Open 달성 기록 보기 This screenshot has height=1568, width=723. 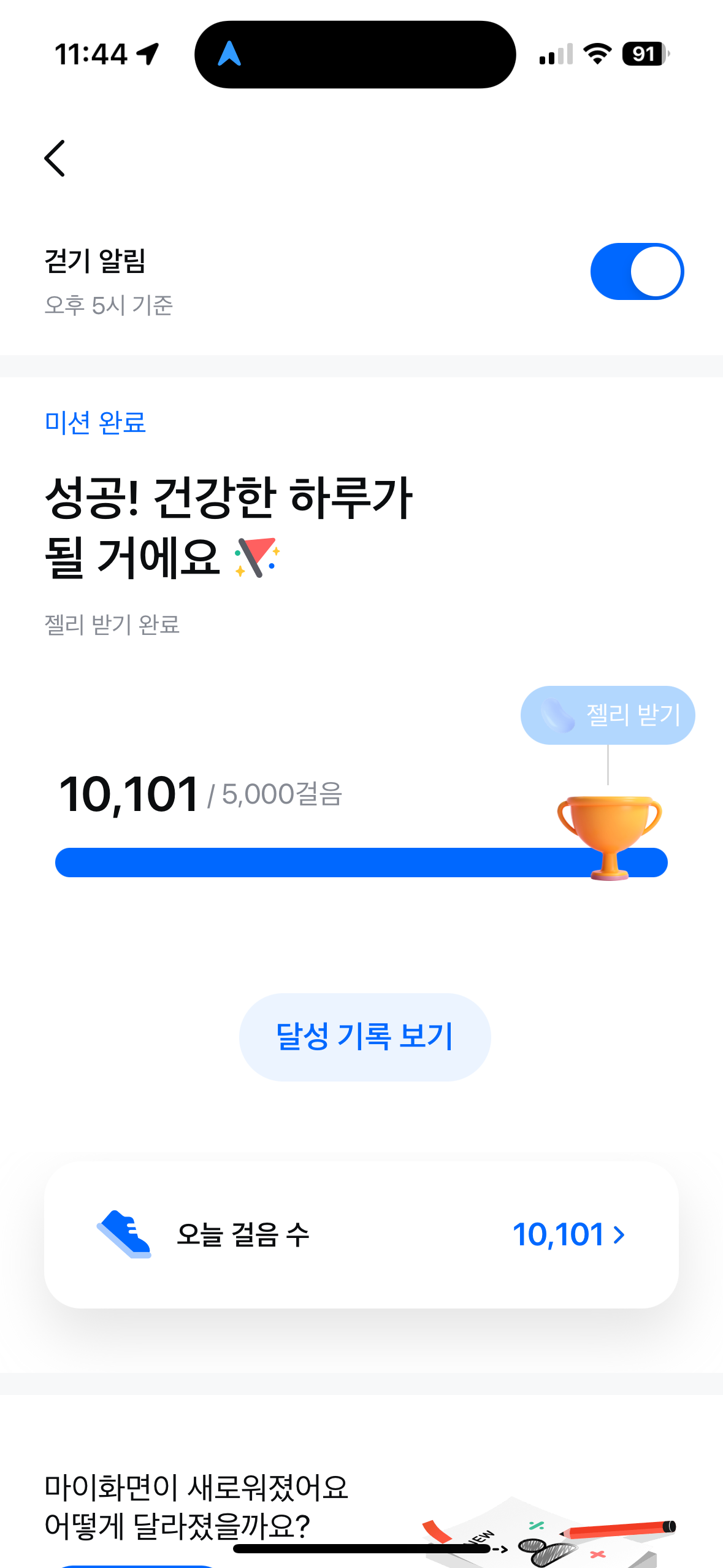365,1037
